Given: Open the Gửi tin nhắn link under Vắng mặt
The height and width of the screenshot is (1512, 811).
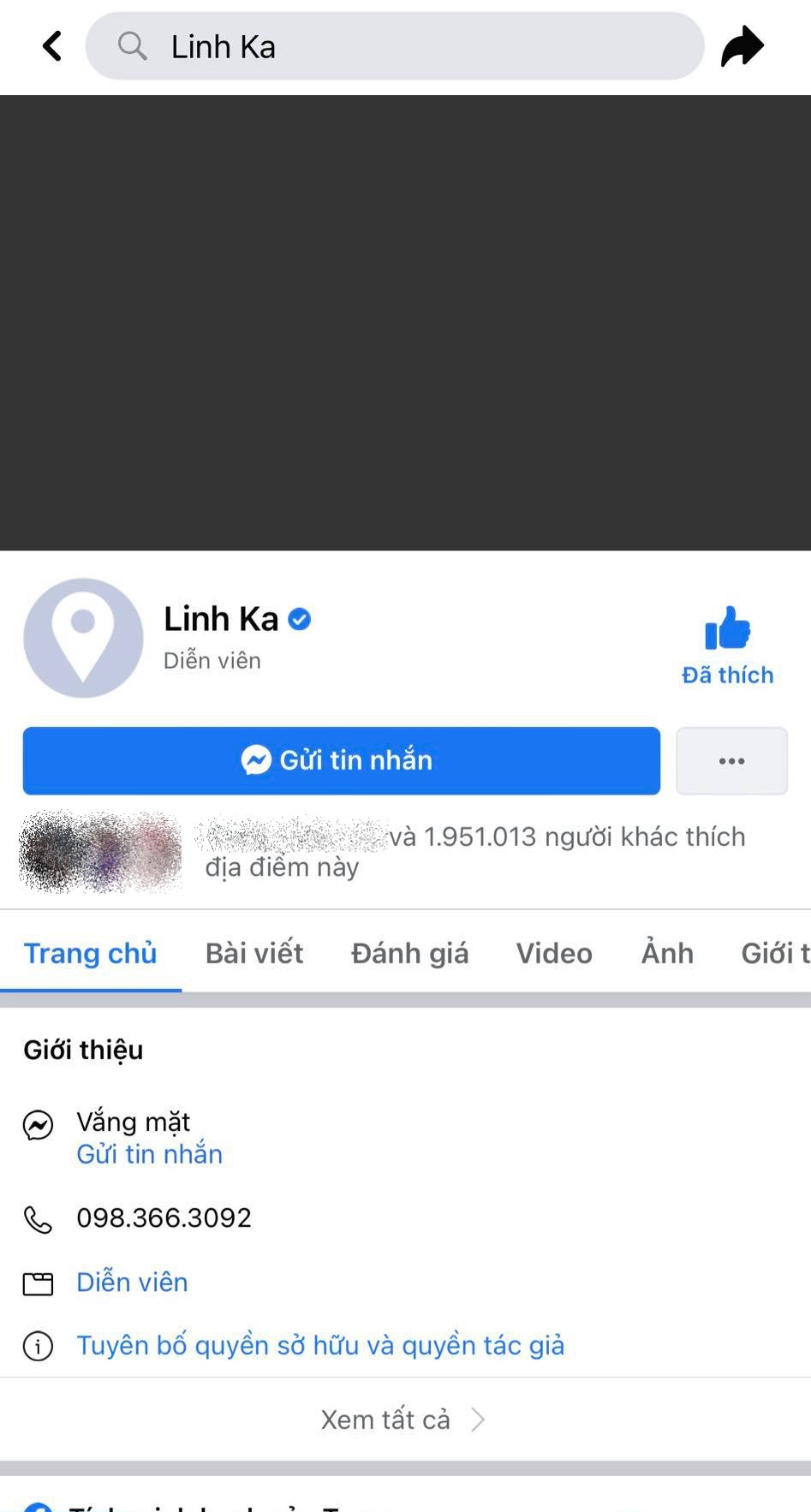Looking at the screenshot, I should [x=148, y=1154].
